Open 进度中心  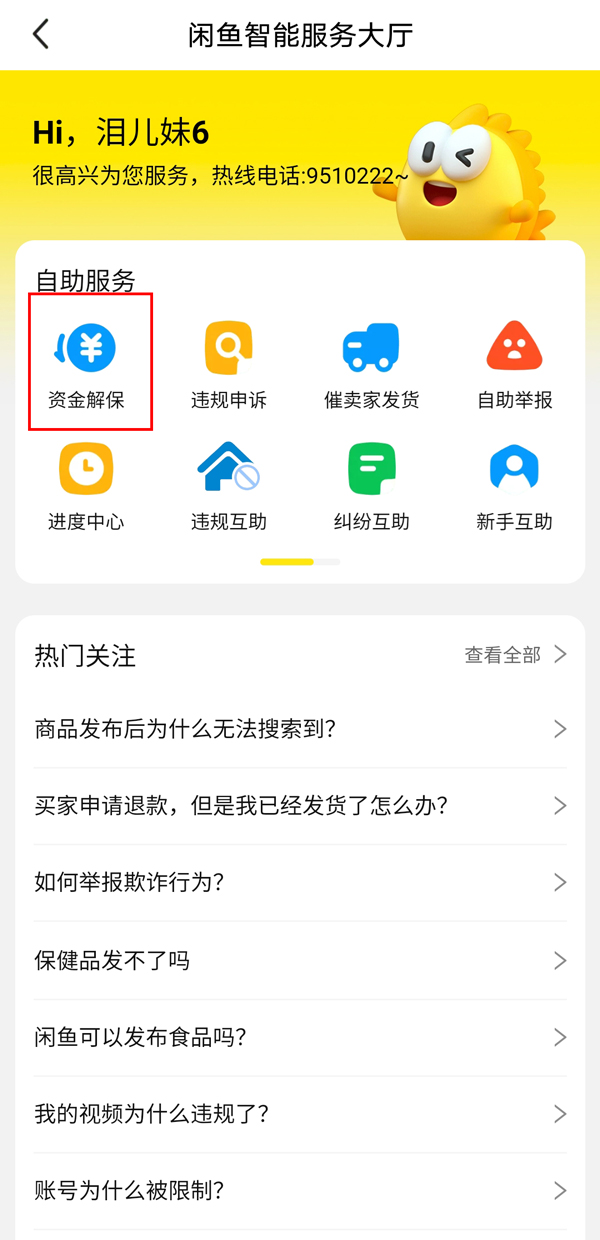tap(87, 486)
